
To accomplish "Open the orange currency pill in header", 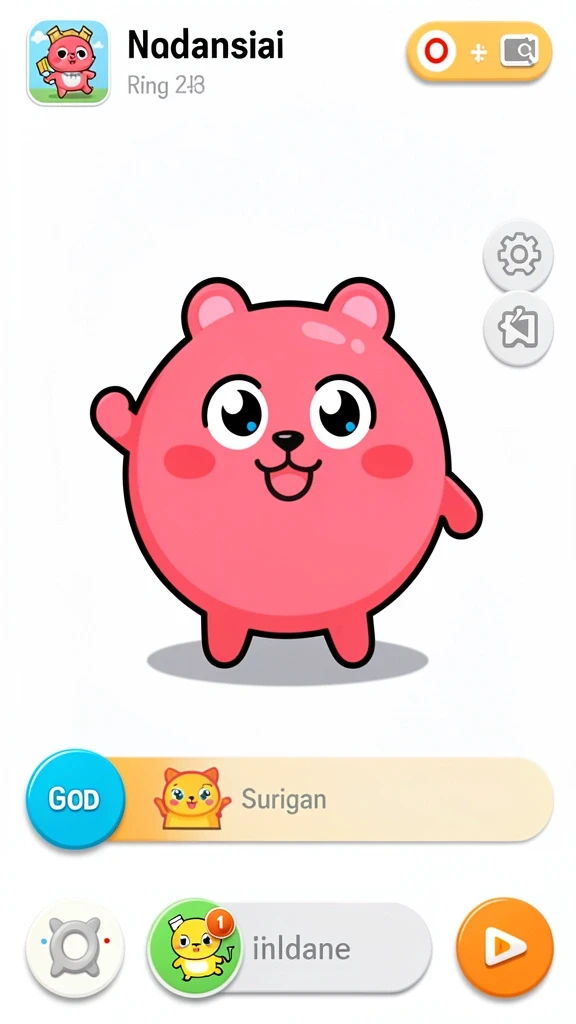I will [479, 52].
